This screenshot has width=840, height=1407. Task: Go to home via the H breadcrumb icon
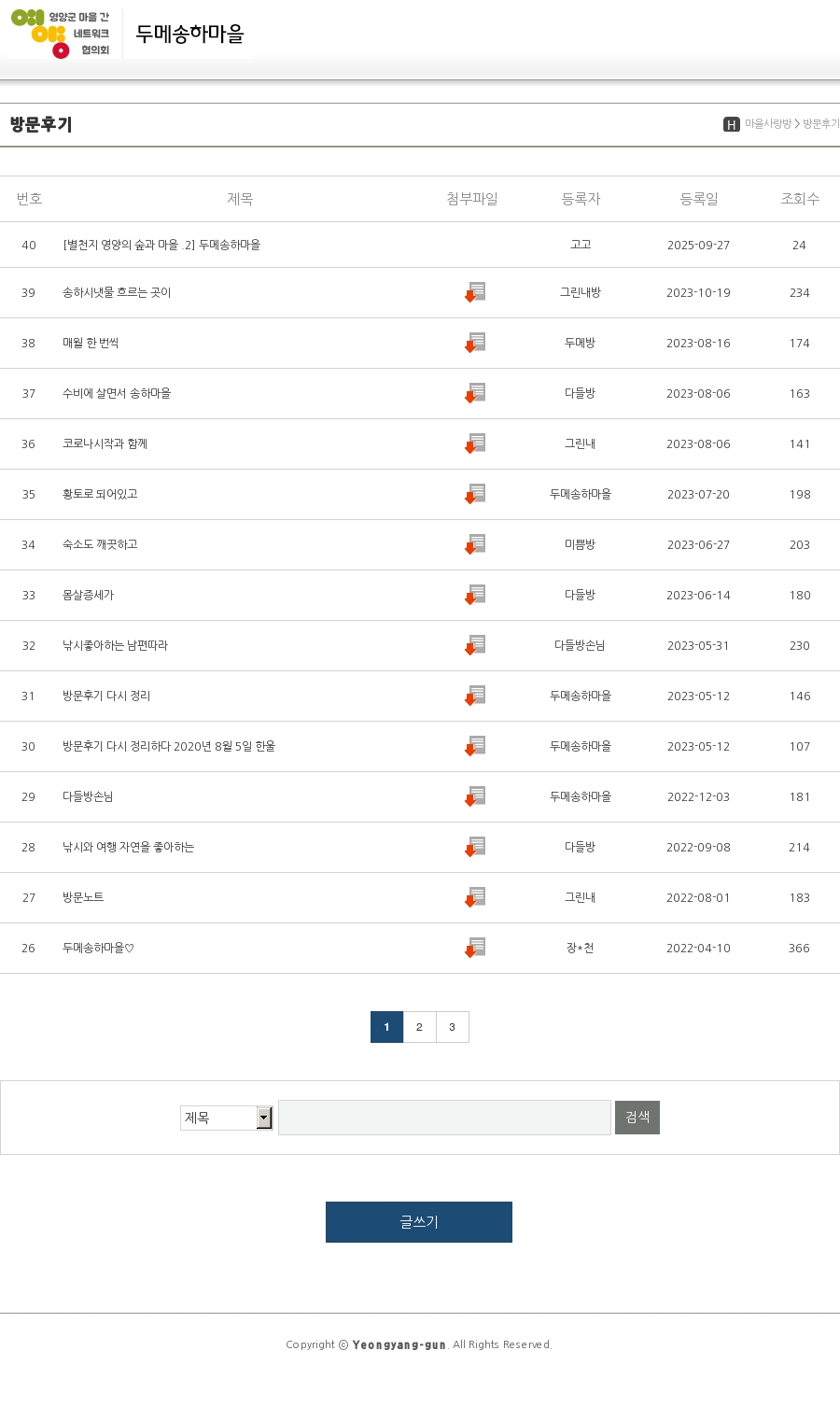(731, 124)
